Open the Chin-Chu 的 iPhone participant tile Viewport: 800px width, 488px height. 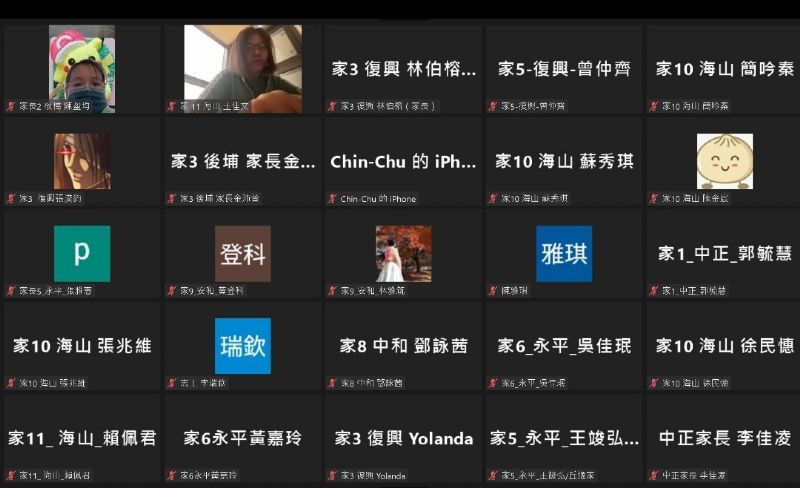coord(403,161)
